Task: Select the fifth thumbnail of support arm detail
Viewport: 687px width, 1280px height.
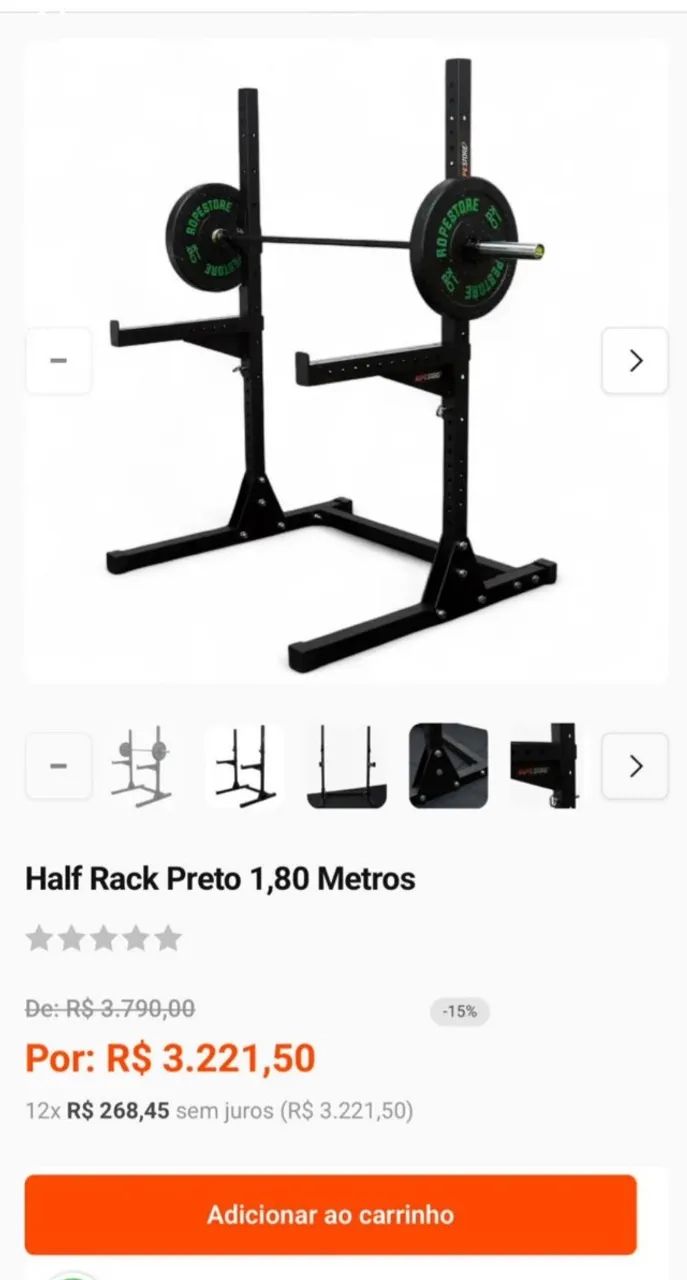Action: pyautogui.click(x=543, y=766)
